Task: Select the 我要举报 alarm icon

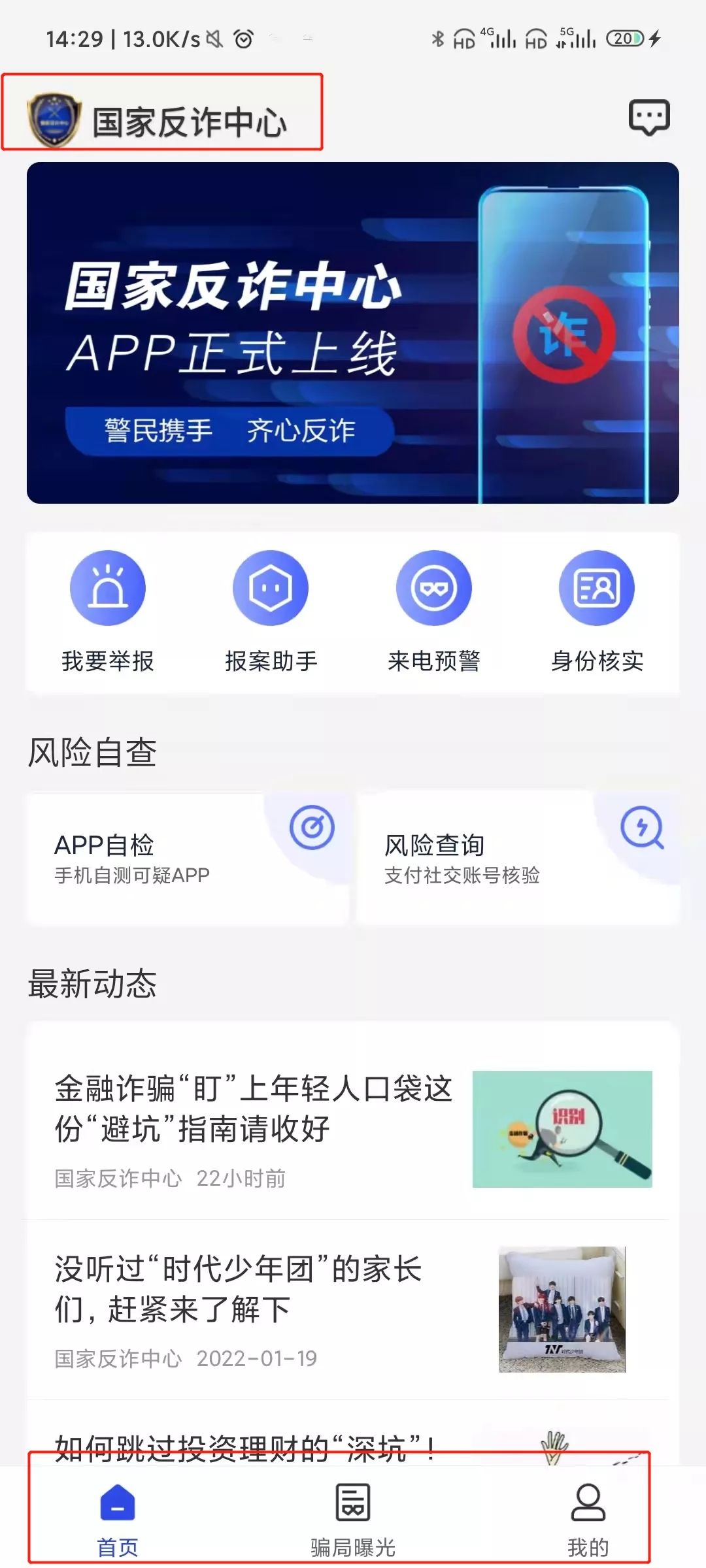Action: [x=108, y=587]
